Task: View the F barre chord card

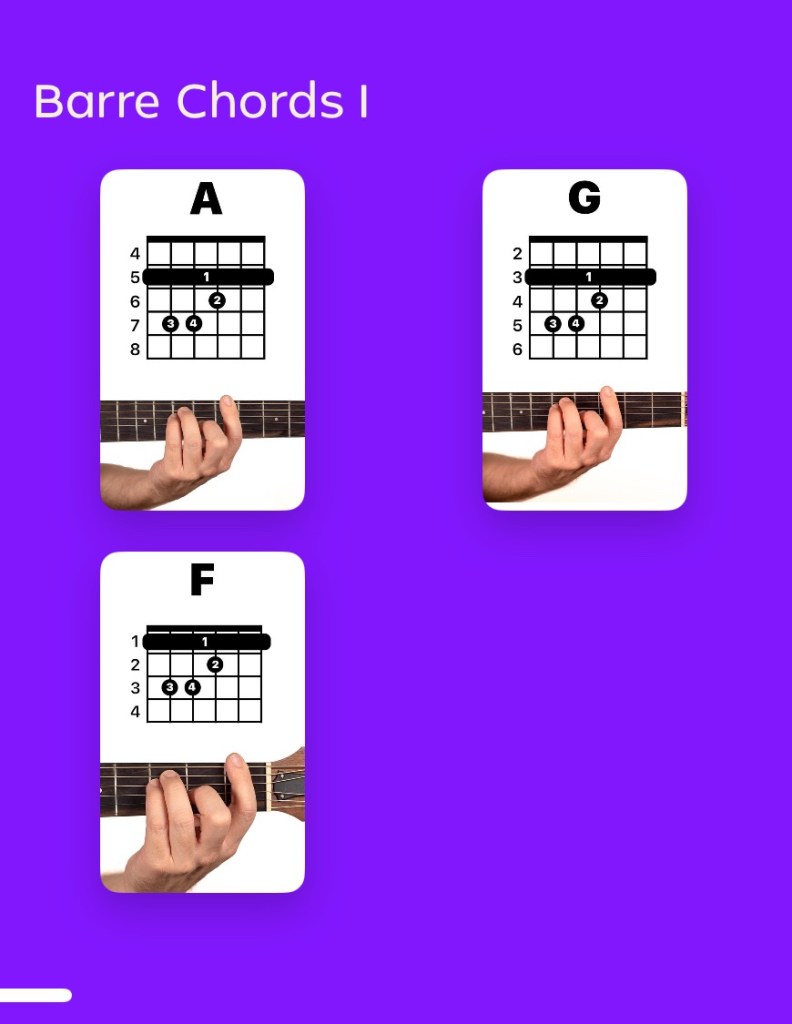Action: 202,721
